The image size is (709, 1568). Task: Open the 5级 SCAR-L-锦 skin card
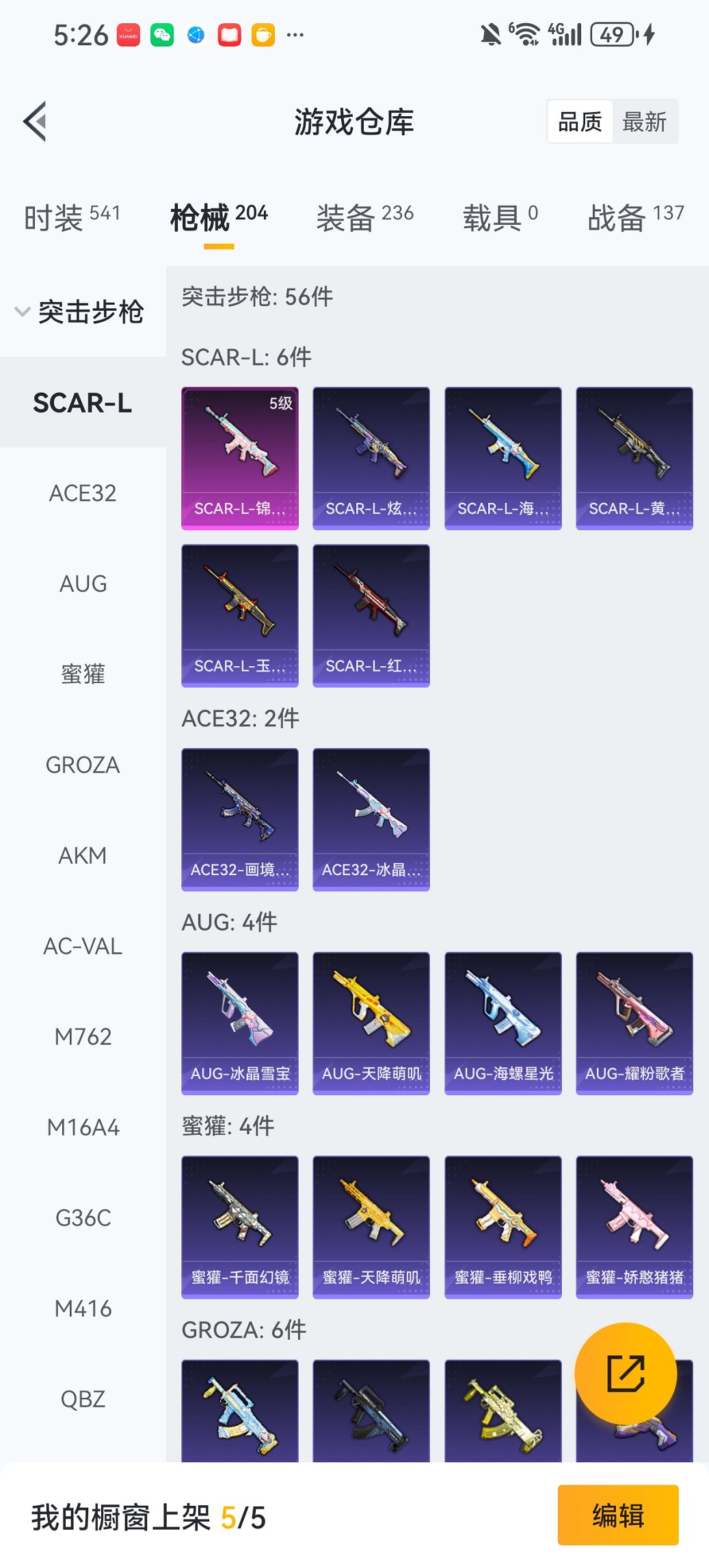[x=239, y=456]
